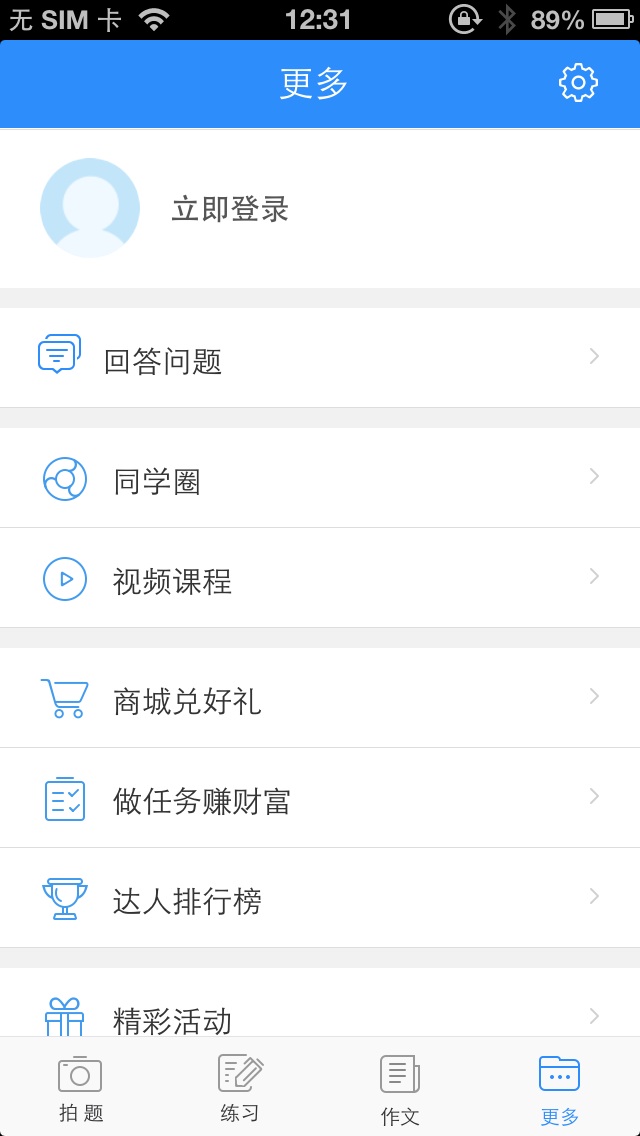Screen dimensions: 640x1136
Task: Open 同学圈 classmates circle
Action: (x=320, y=479)
